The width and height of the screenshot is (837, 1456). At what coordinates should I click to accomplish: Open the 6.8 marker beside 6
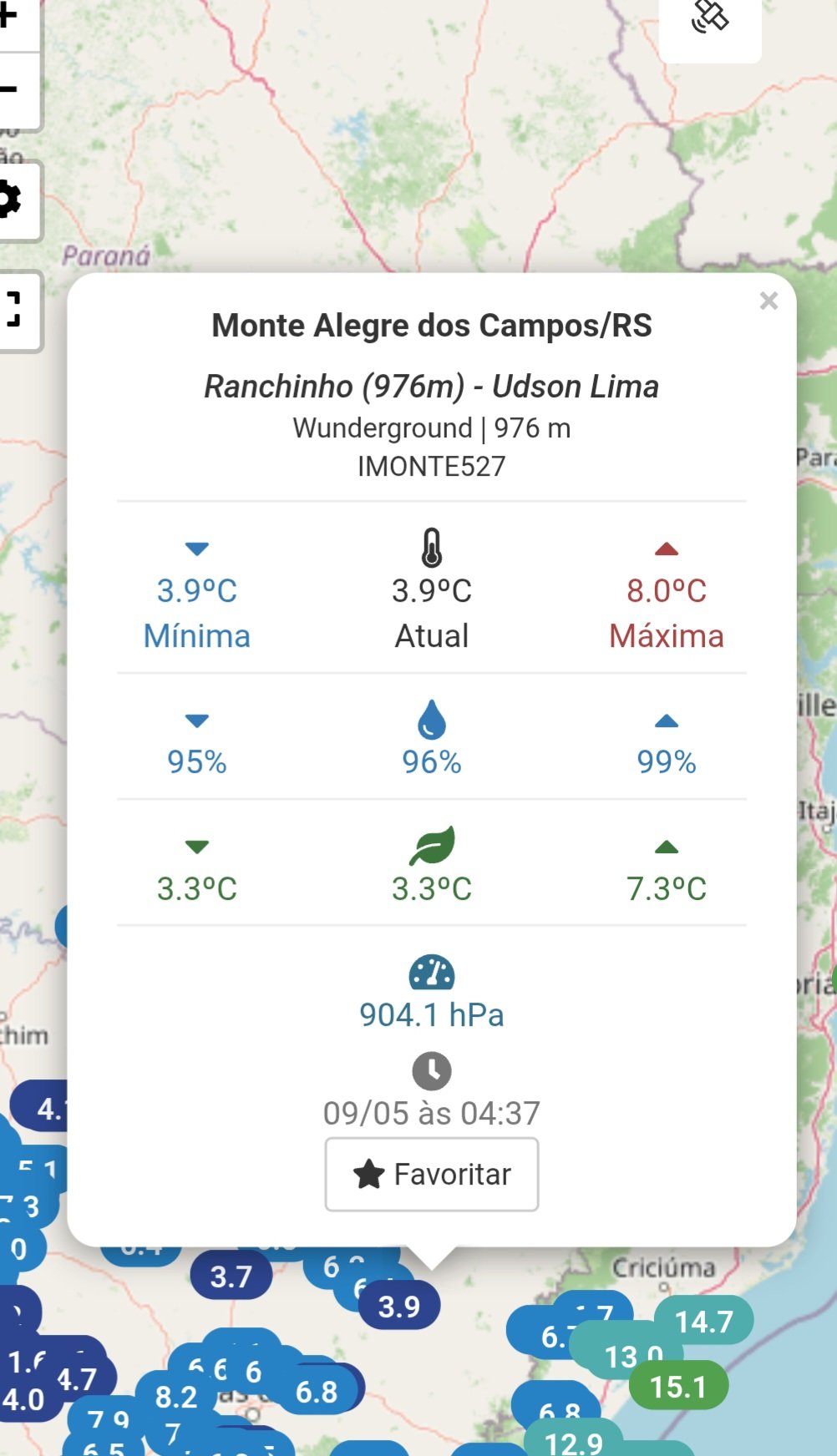click(317, 1392)
